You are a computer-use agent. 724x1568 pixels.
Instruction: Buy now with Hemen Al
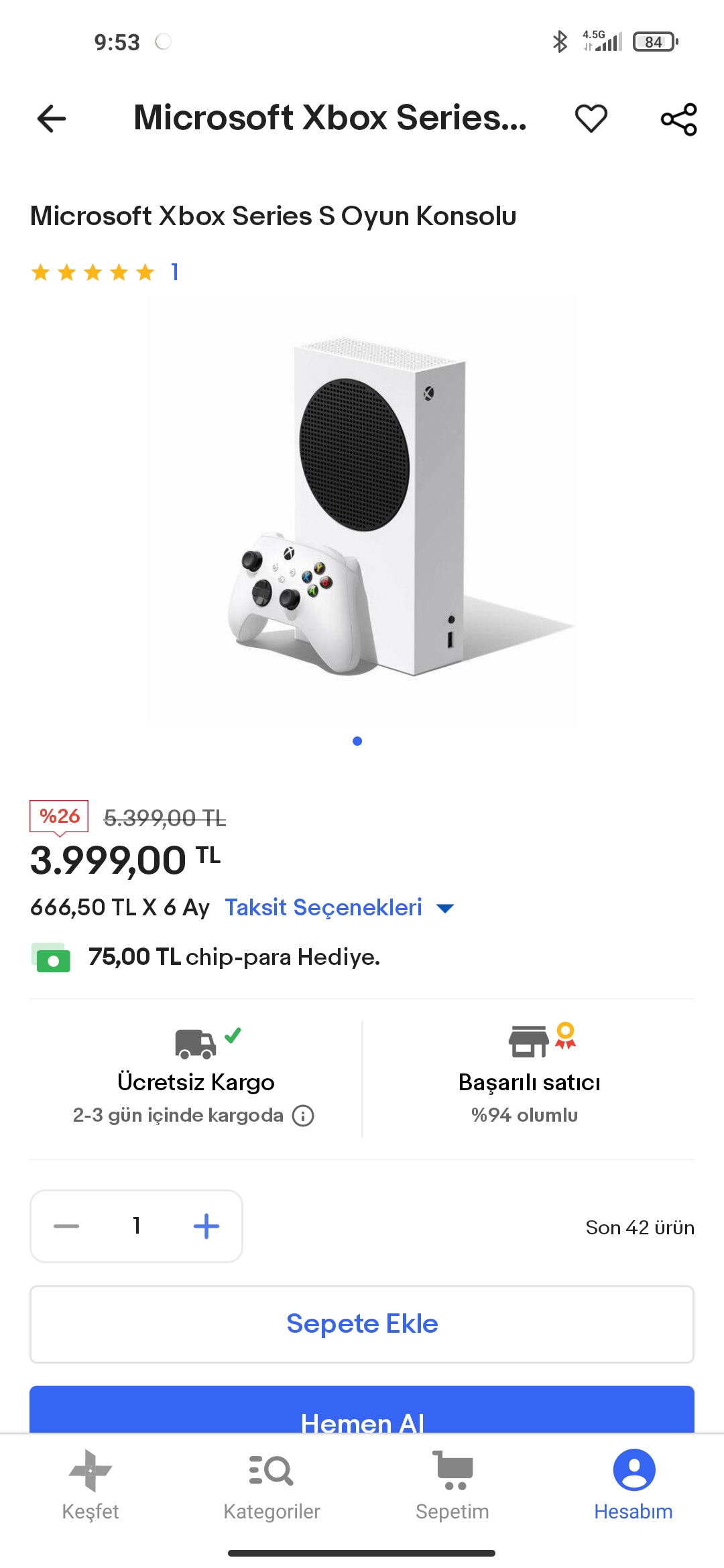tap(362, 1413)
